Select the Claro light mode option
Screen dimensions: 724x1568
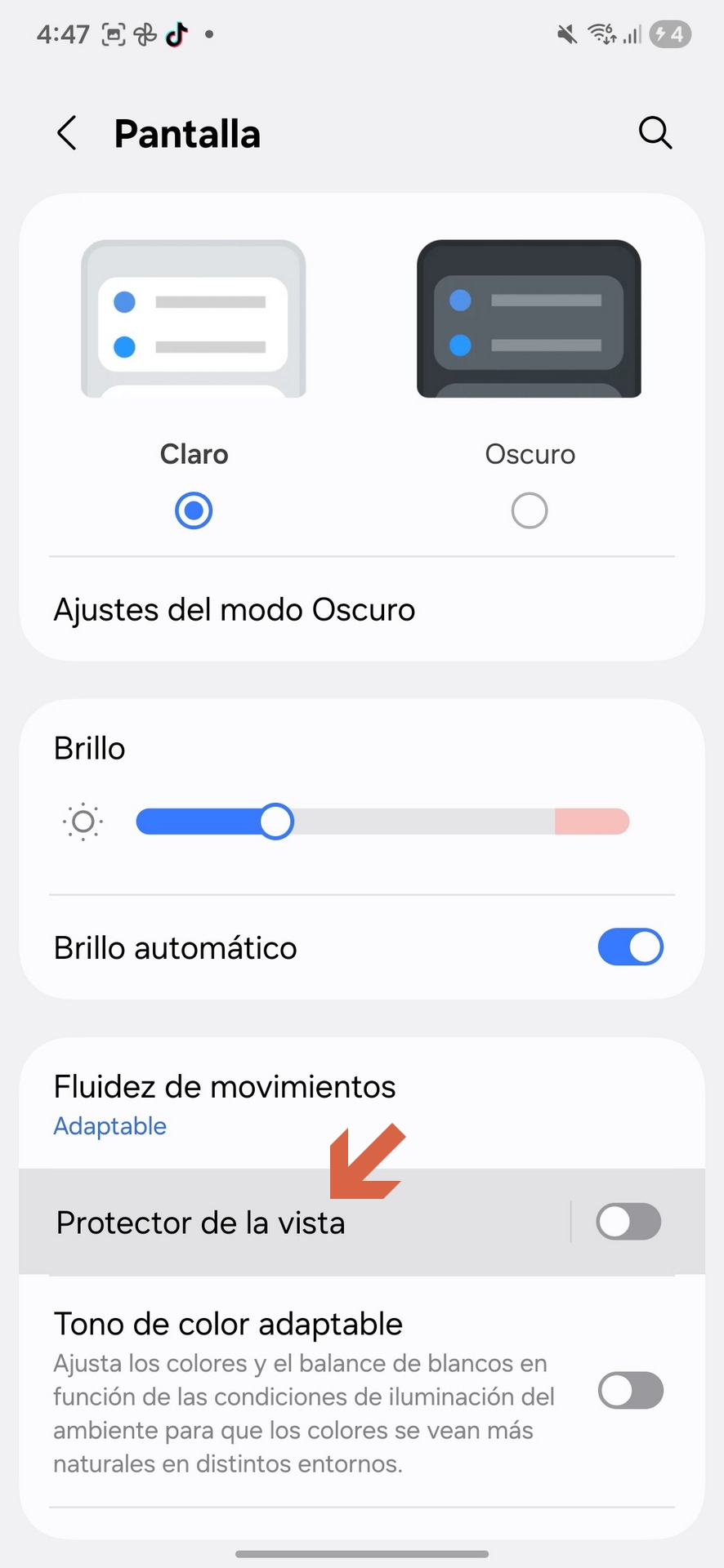coord(194,510)
